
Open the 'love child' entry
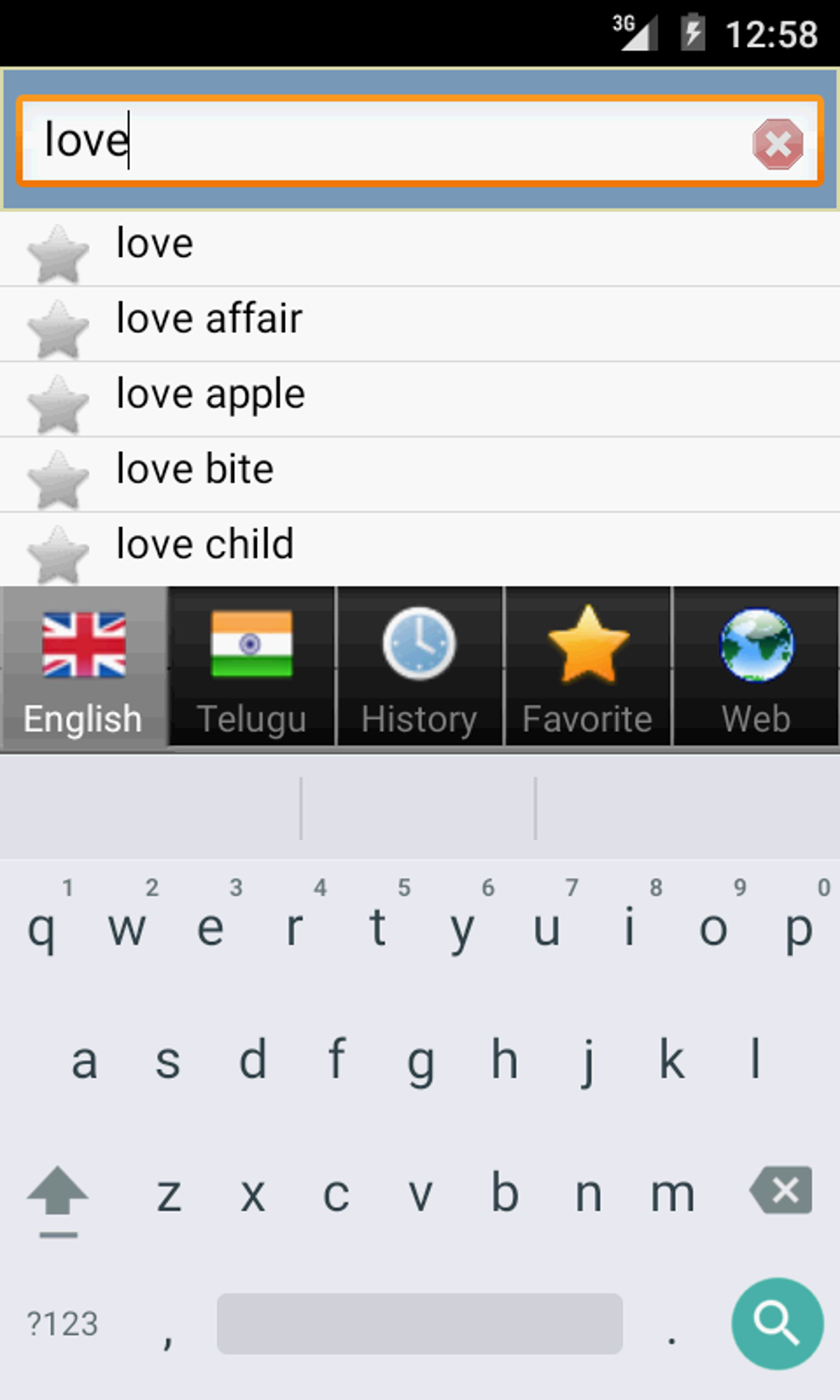point(420,549)
